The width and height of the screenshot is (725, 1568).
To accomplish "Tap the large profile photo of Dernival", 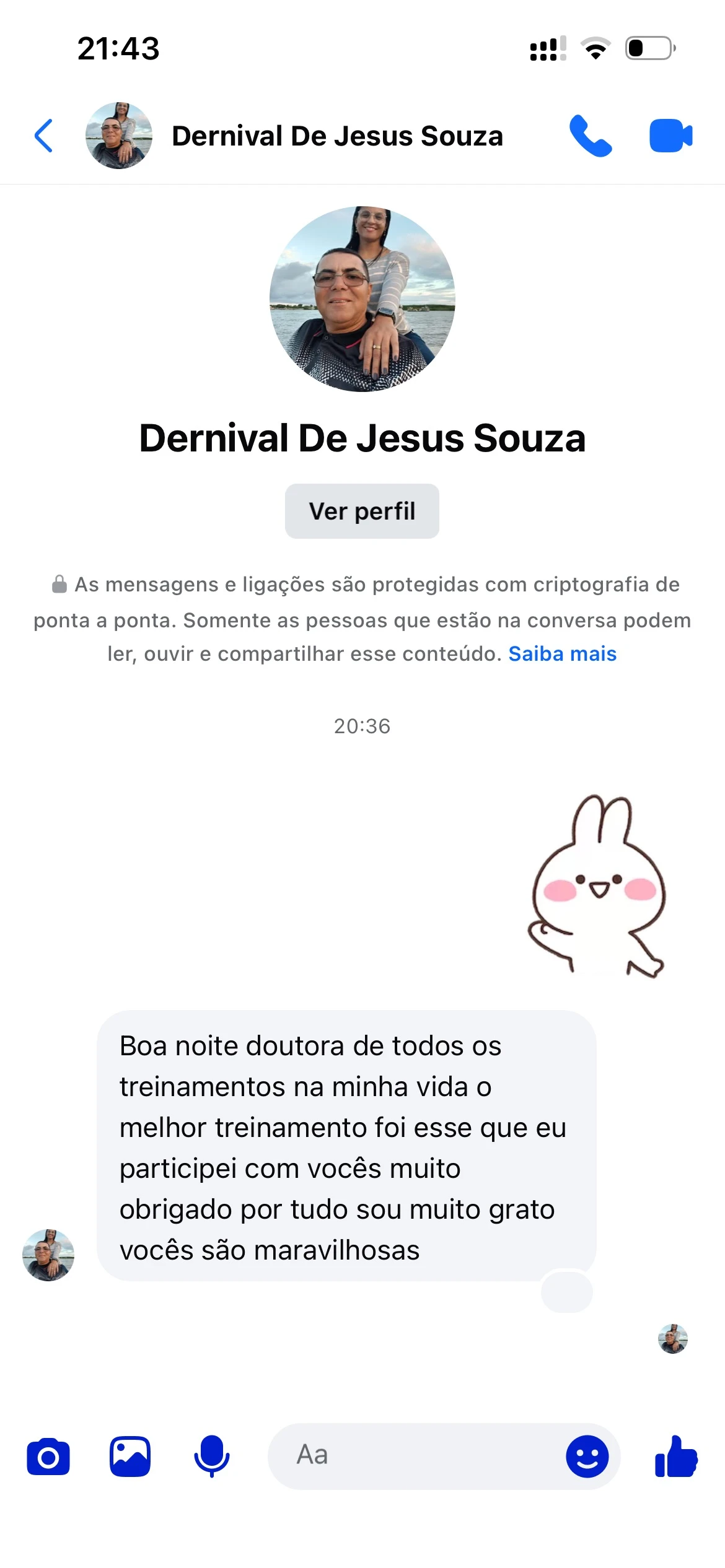I will pos(362,299).
